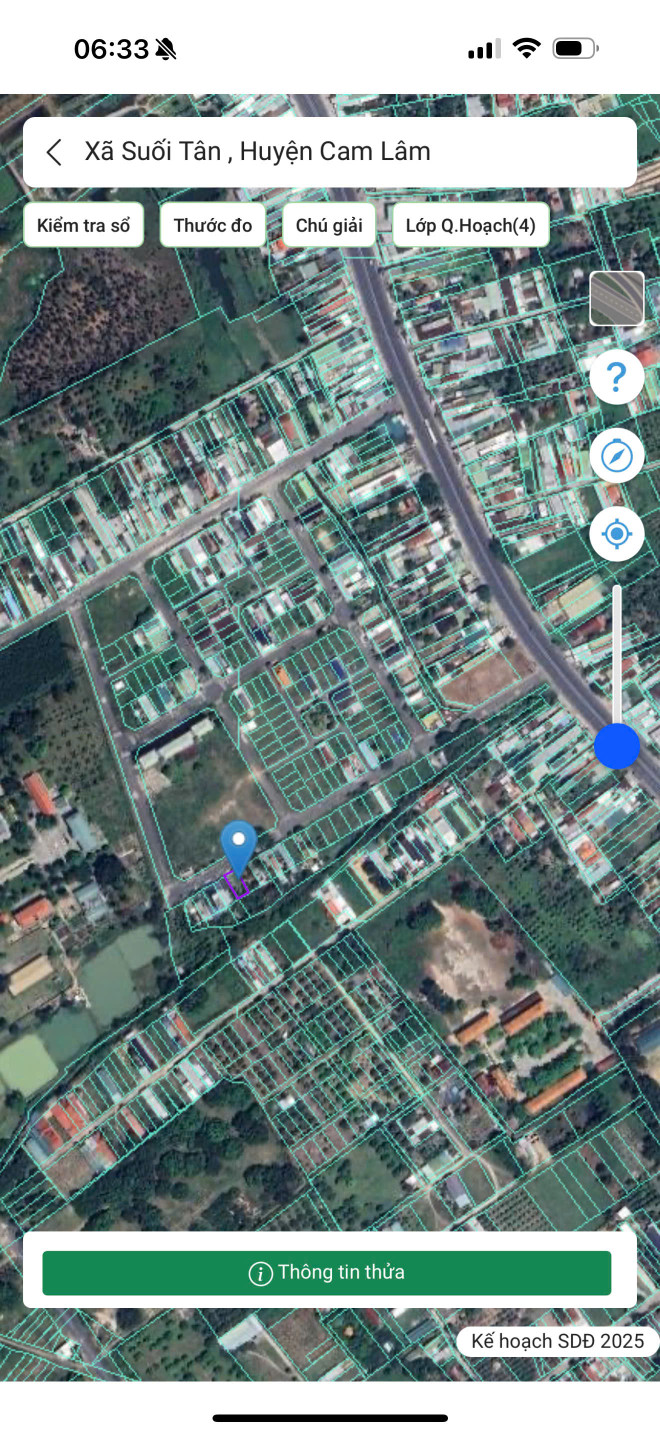Tap the blue location pin marker

pyautogui.click(x=238, y=845)
